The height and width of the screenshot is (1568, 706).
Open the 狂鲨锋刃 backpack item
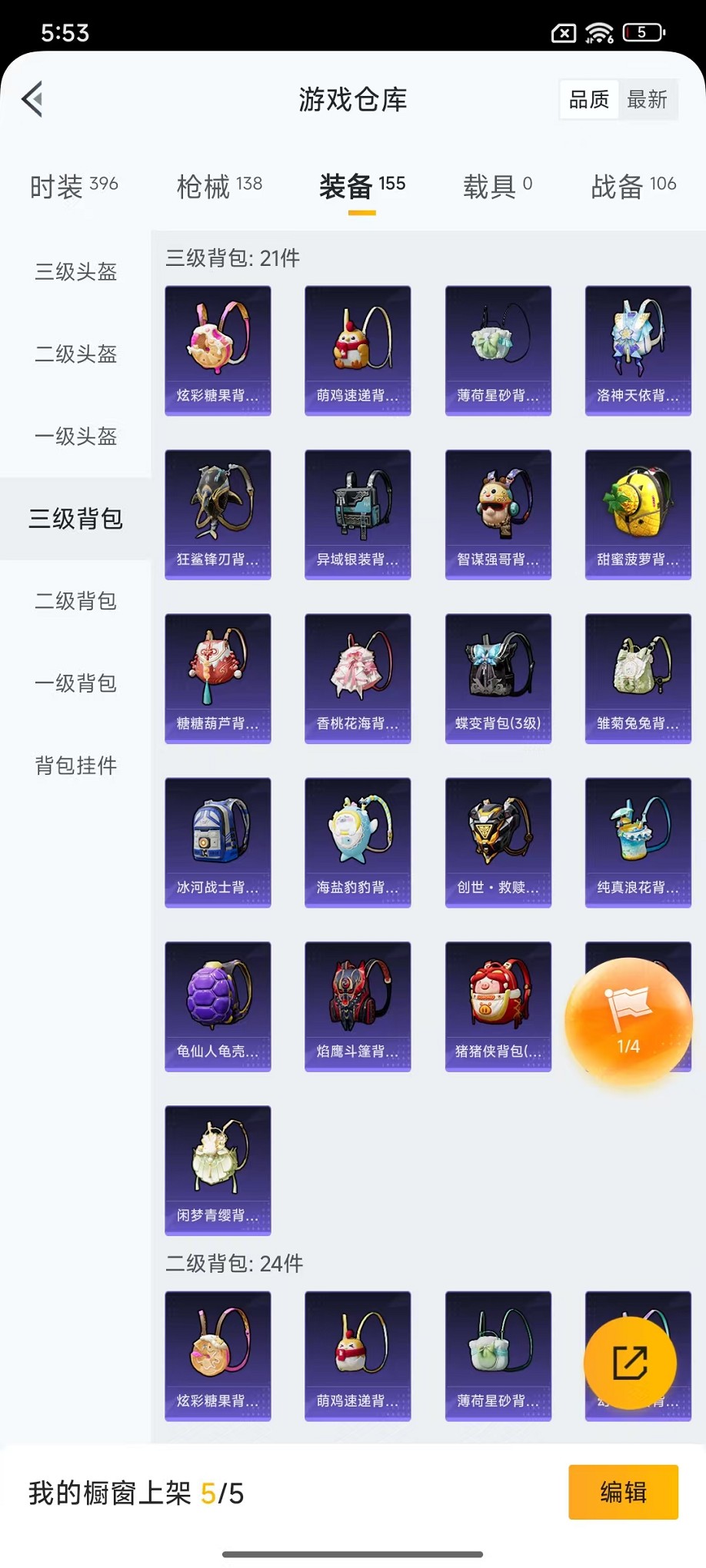[218, 513]
